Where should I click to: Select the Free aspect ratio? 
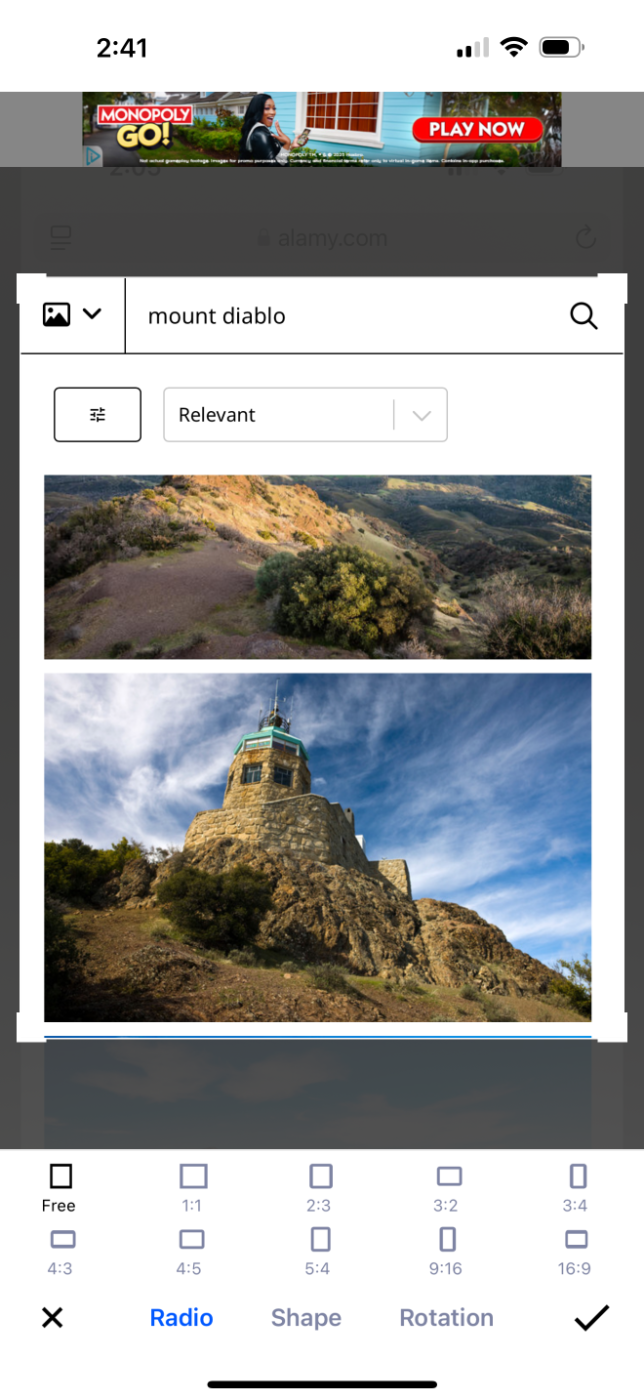(x=60, y=1186)
